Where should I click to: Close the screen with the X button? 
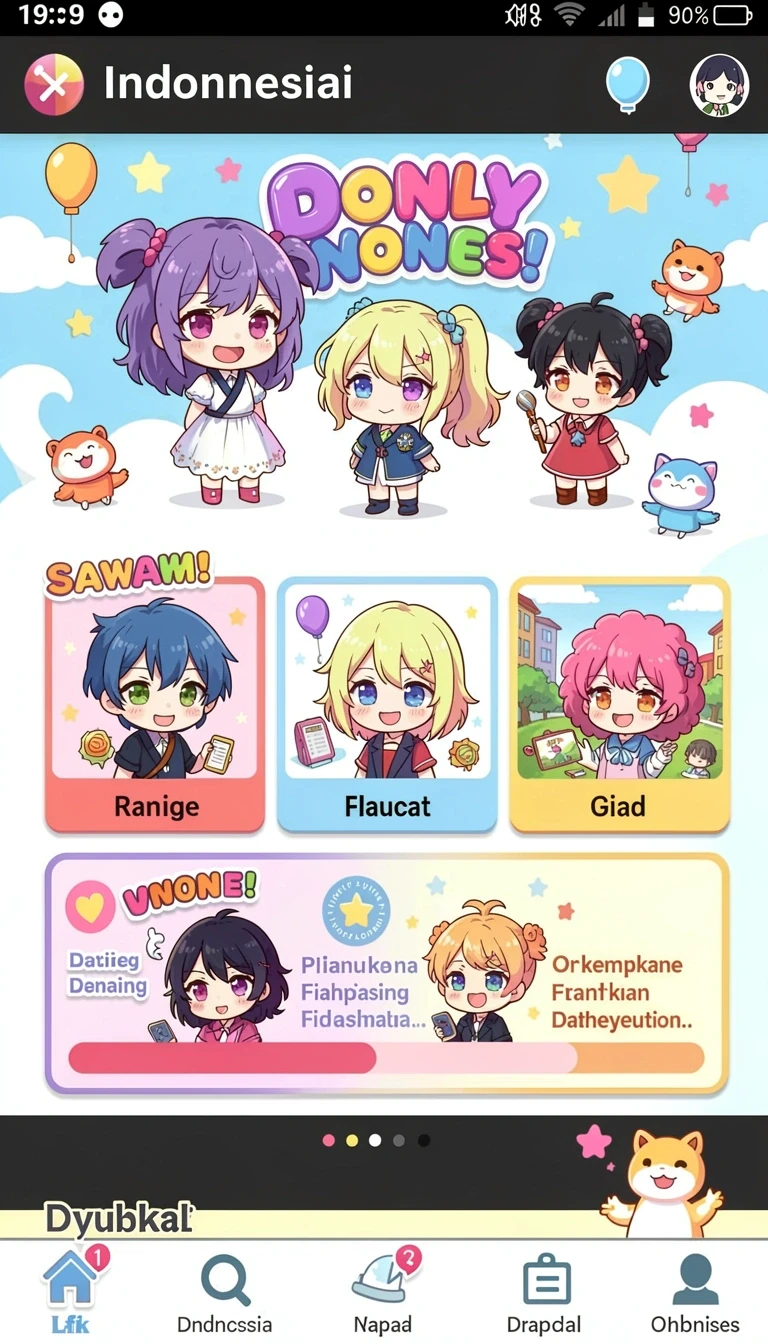coord(54,84)
